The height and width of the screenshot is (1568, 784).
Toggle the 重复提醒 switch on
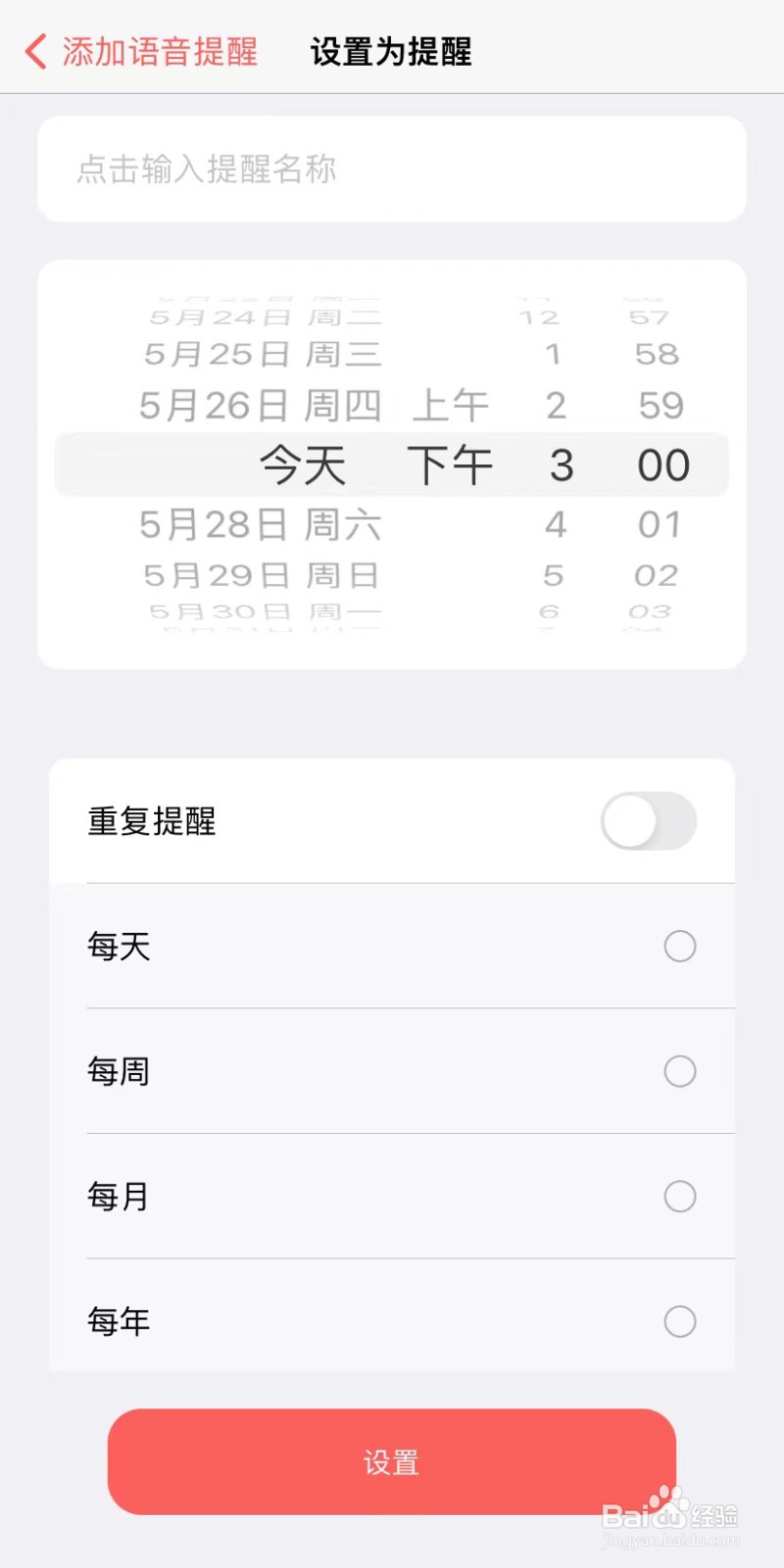648,822
